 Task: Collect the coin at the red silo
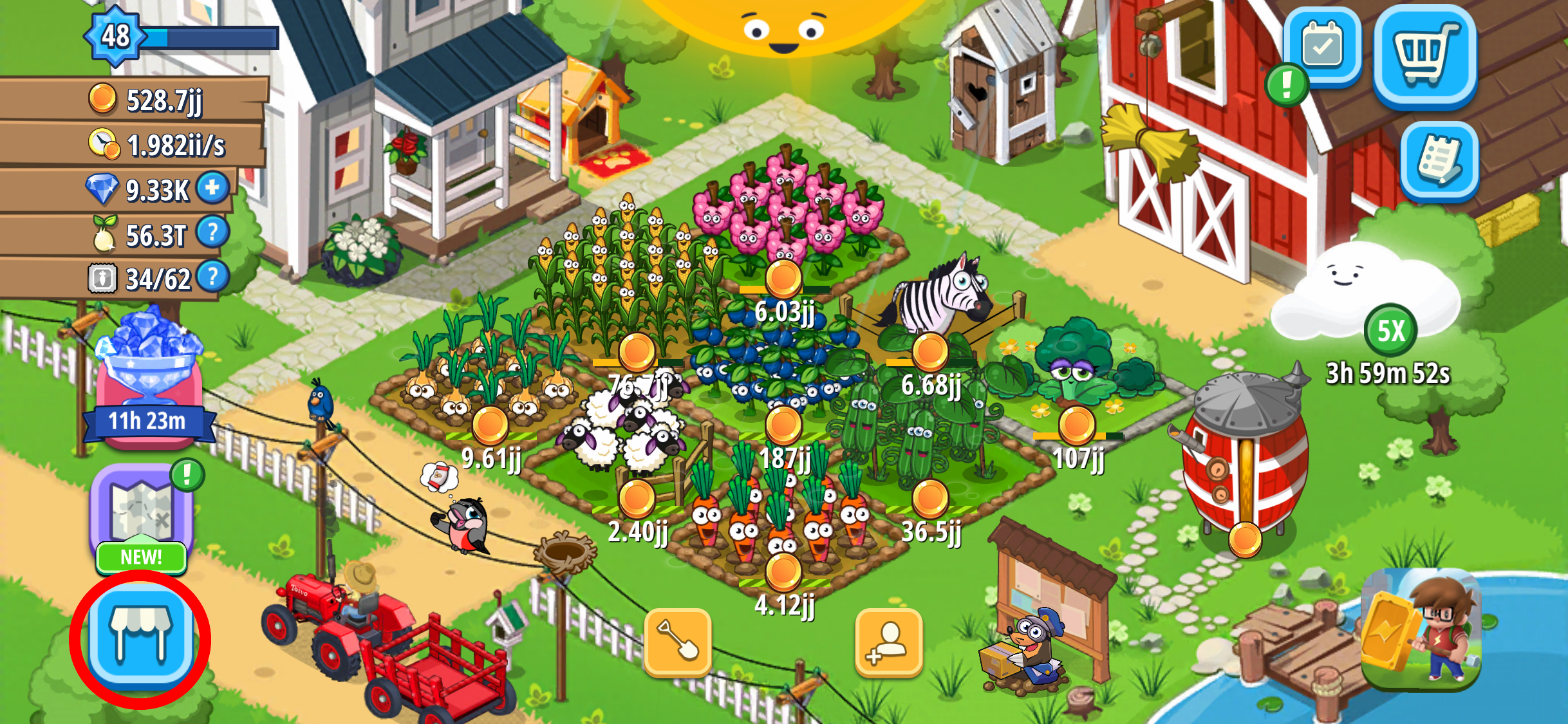point(1245,539)
